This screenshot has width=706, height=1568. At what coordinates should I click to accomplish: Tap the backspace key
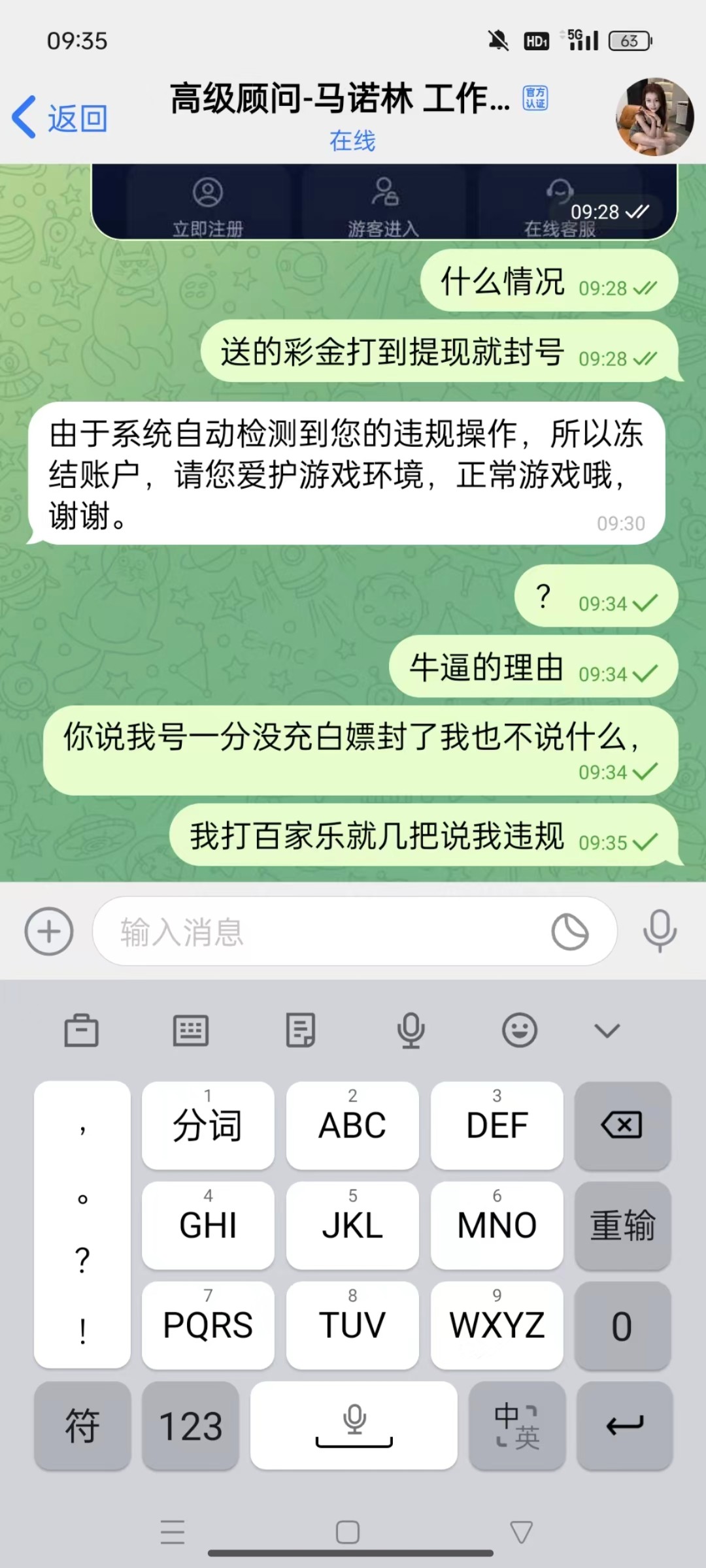(x=622, y=1125)
